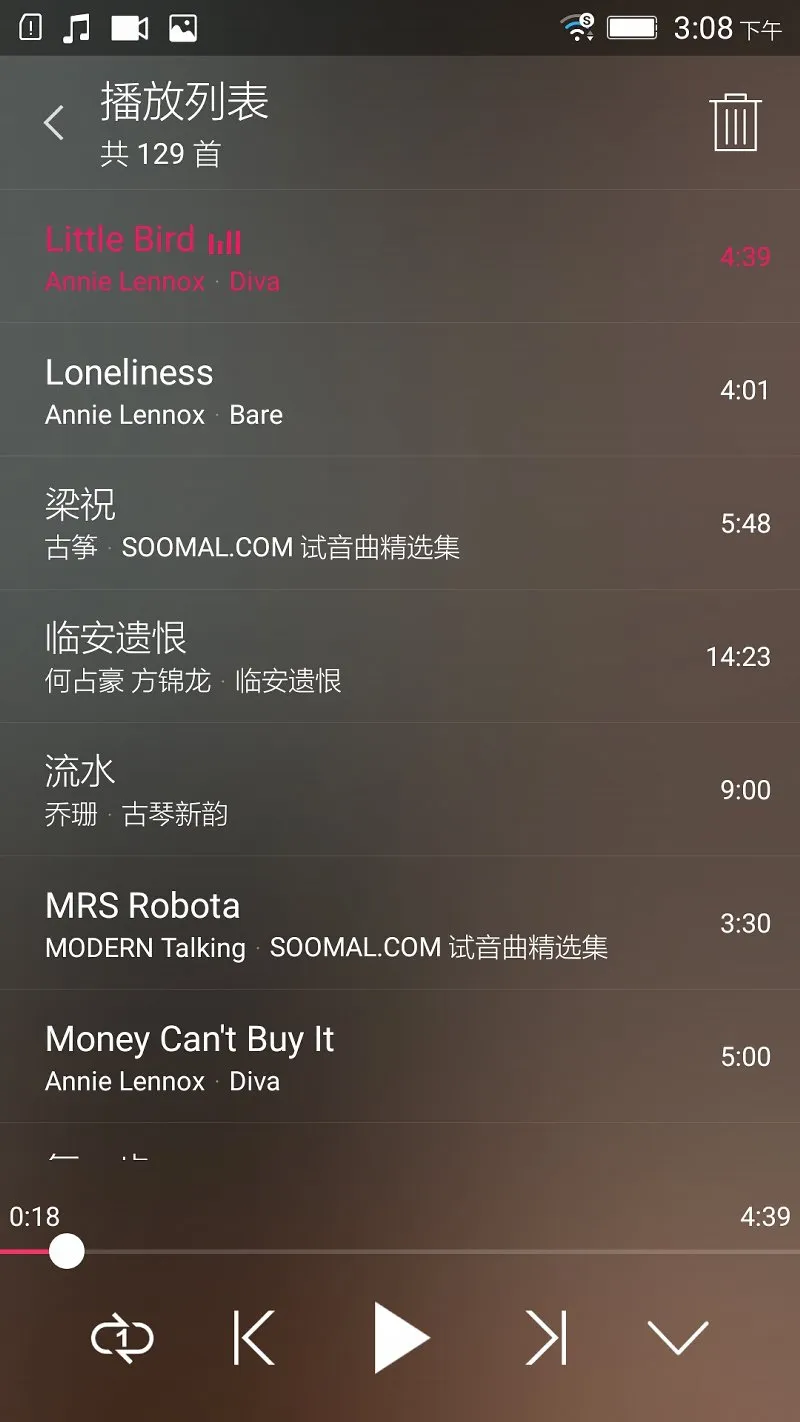Image resolution: width=800 pixels, height=1422 pixels.
Task: Go back from the playlist screen
Action: 54,123
